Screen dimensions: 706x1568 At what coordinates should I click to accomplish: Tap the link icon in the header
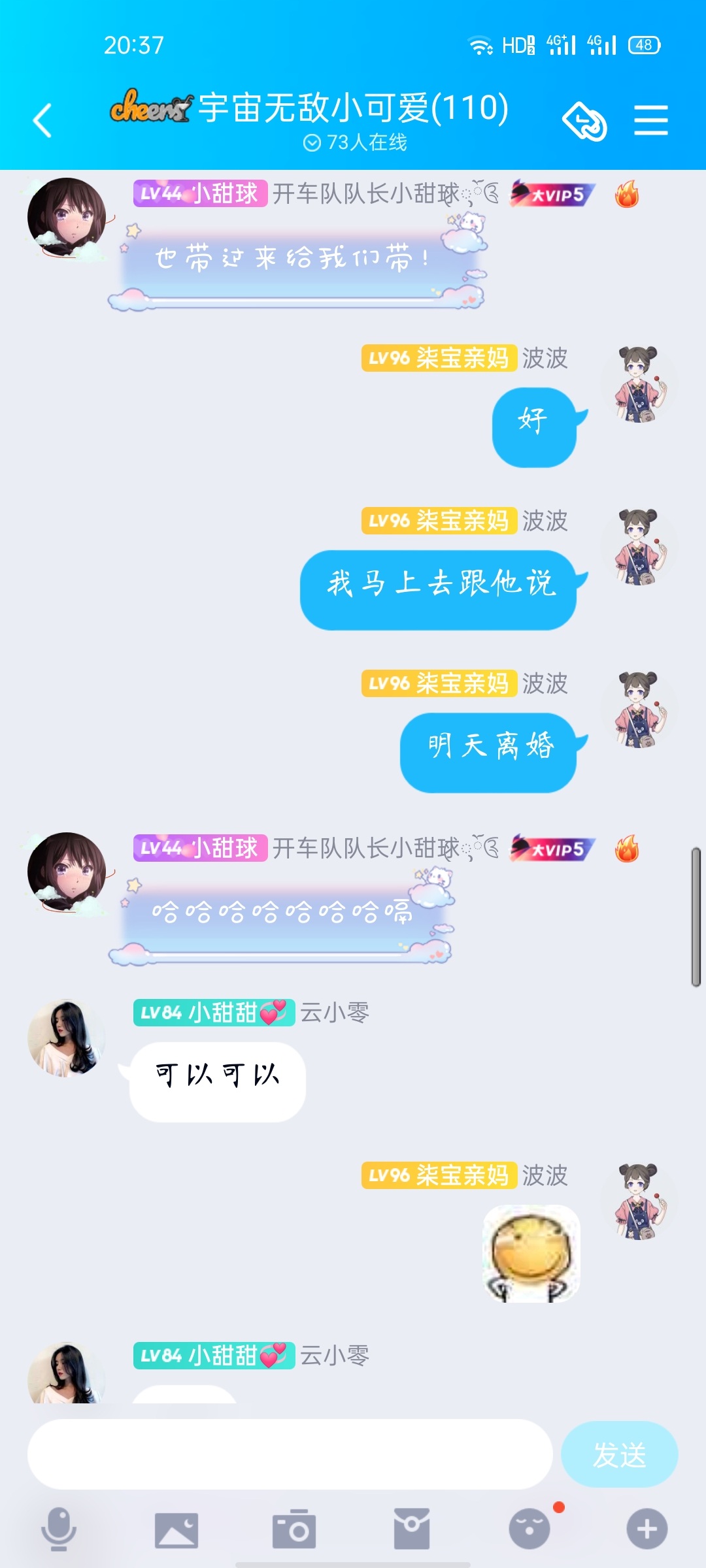(x=584, y=122)
